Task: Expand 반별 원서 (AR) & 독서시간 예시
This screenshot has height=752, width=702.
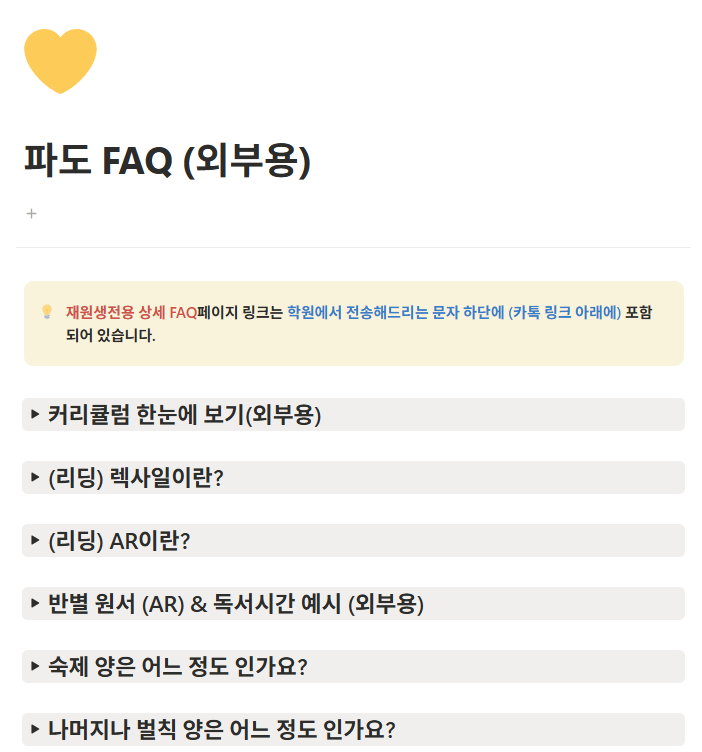Action: click(x=35, y=603)
